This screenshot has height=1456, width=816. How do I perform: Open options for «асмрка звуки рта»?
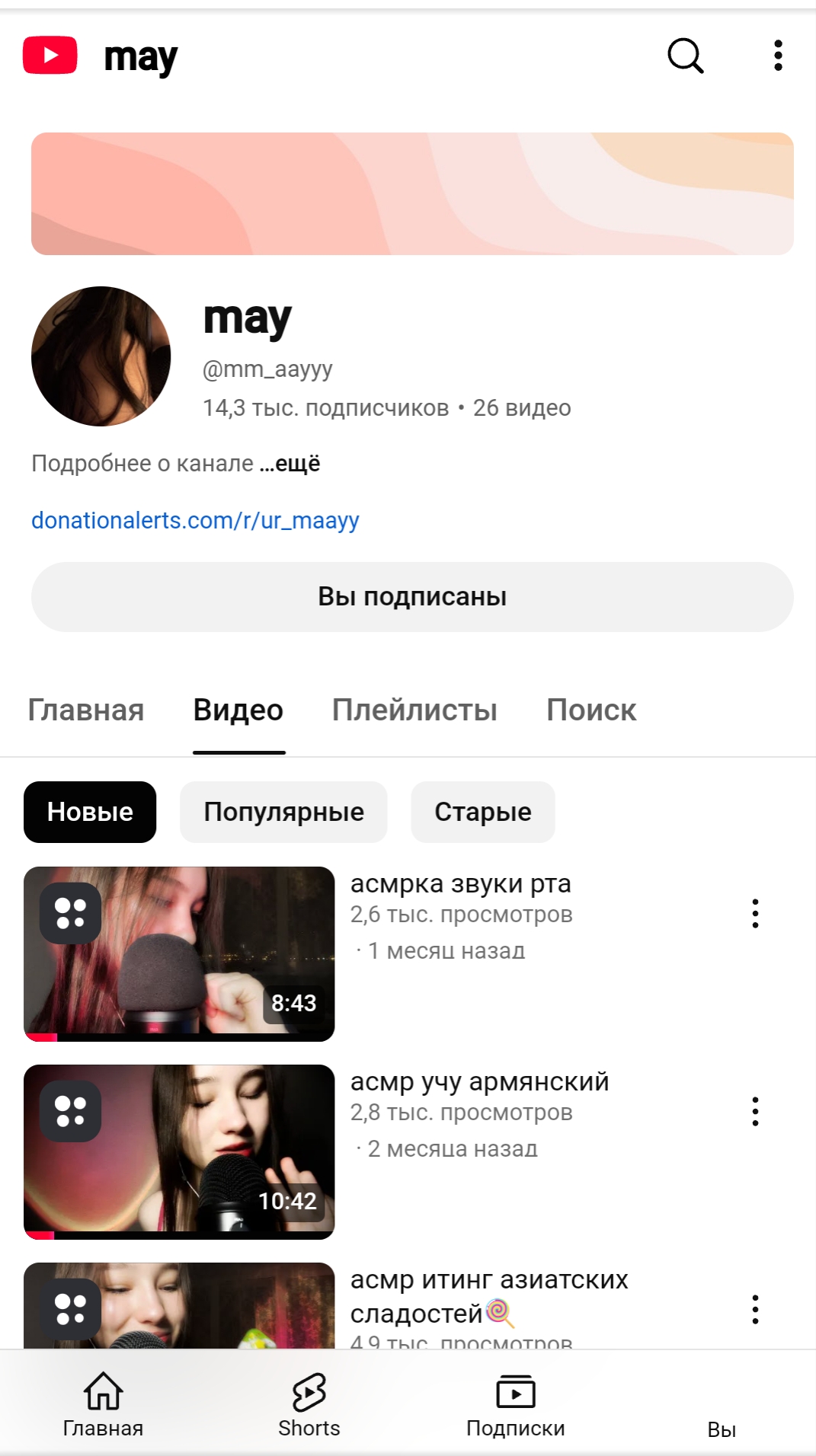click(x=755, y=913)
